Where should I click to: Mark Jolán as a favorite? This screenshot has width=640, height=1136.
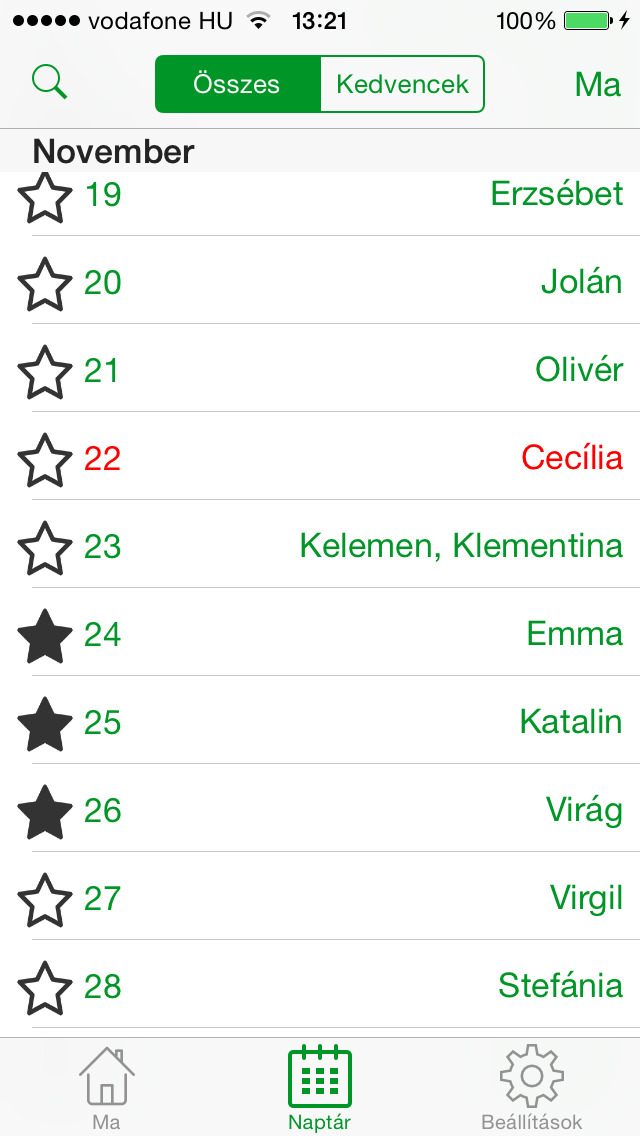tap(45, 283)
